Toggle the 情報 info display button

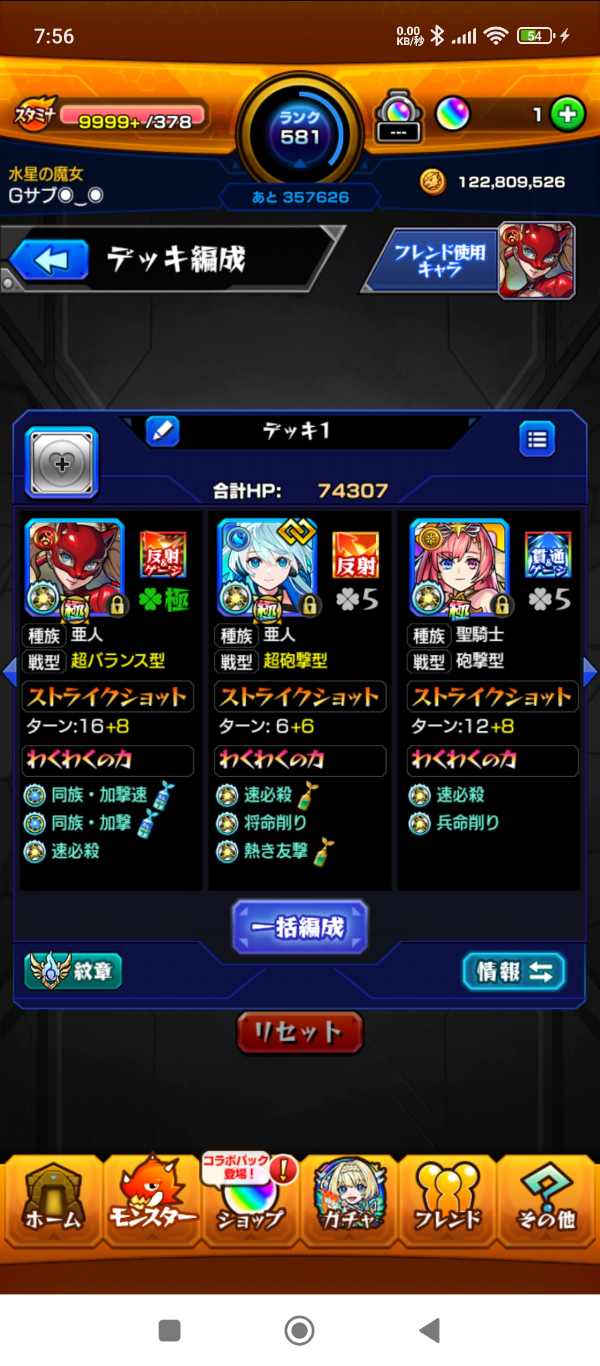(x=514, y=972)
